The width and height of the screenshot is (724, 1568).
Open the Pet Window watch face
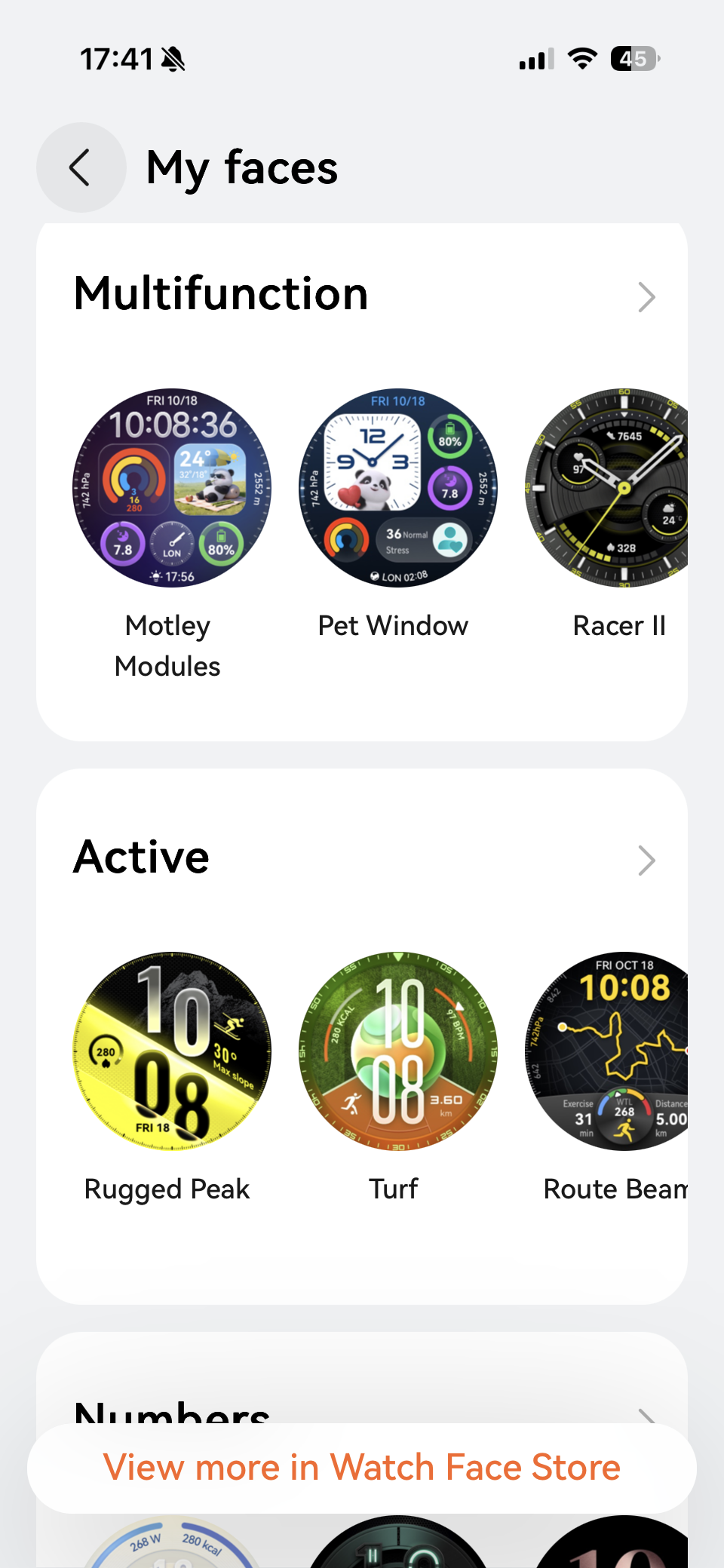coord(398,488)
